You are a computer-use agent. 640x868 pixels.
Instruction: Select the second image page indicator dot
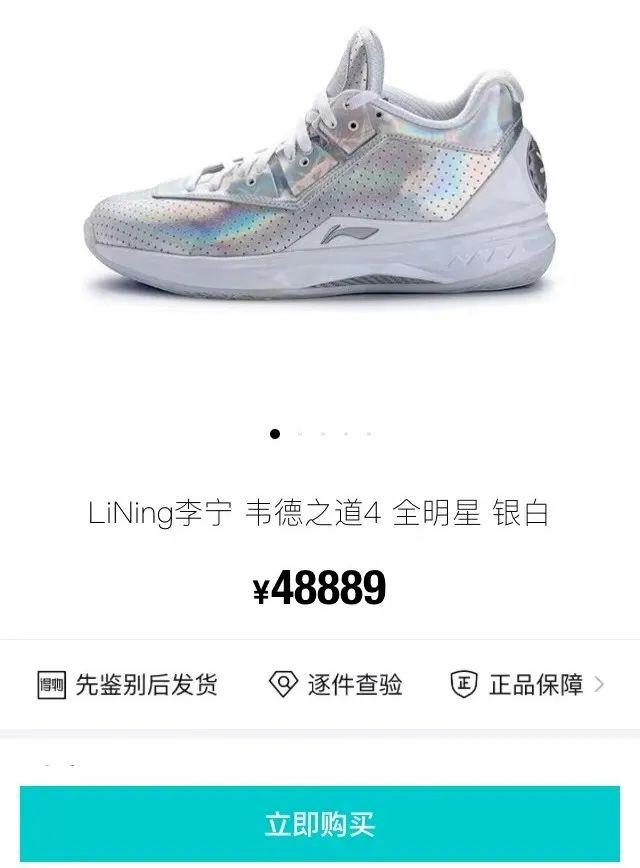298,434
